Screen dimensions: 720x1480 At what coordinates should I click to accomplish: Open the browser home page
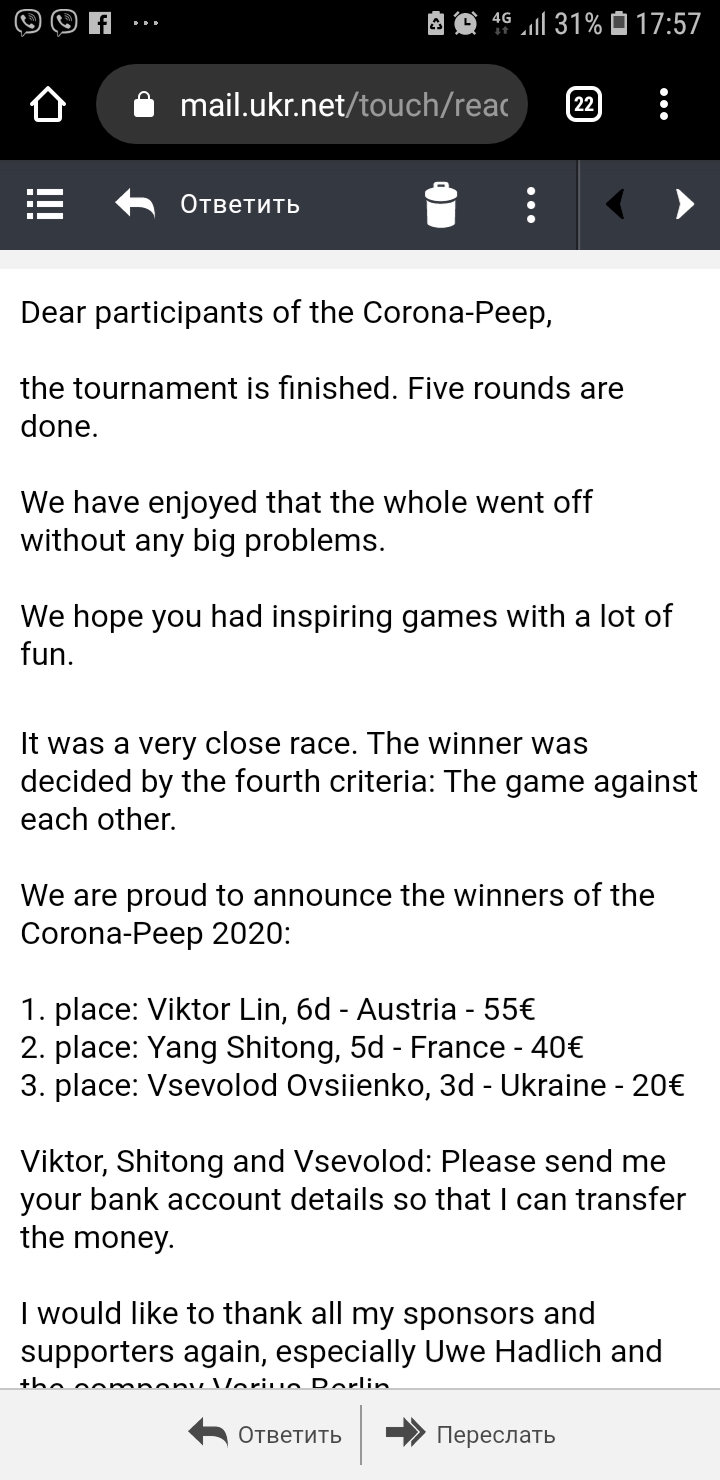click(48, 104)
